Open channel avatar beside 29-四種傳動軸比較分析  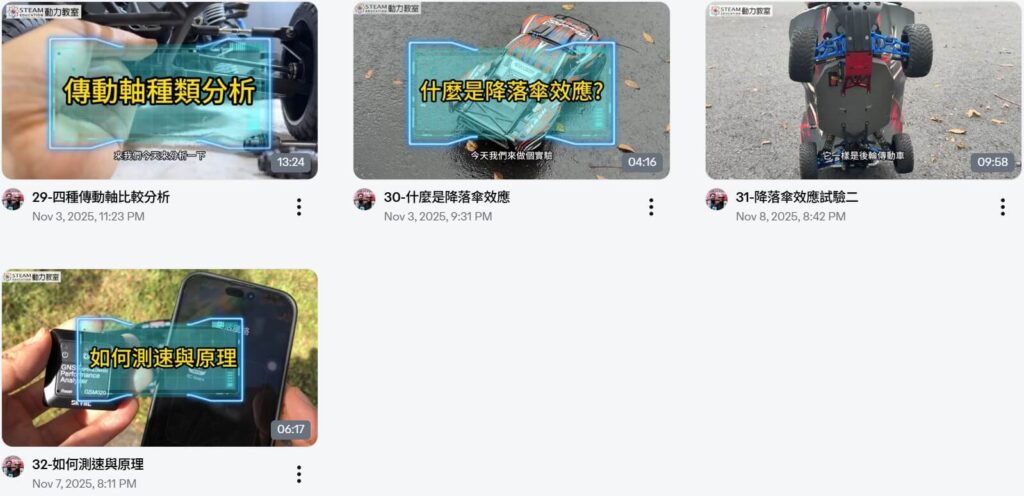(13, 199)
